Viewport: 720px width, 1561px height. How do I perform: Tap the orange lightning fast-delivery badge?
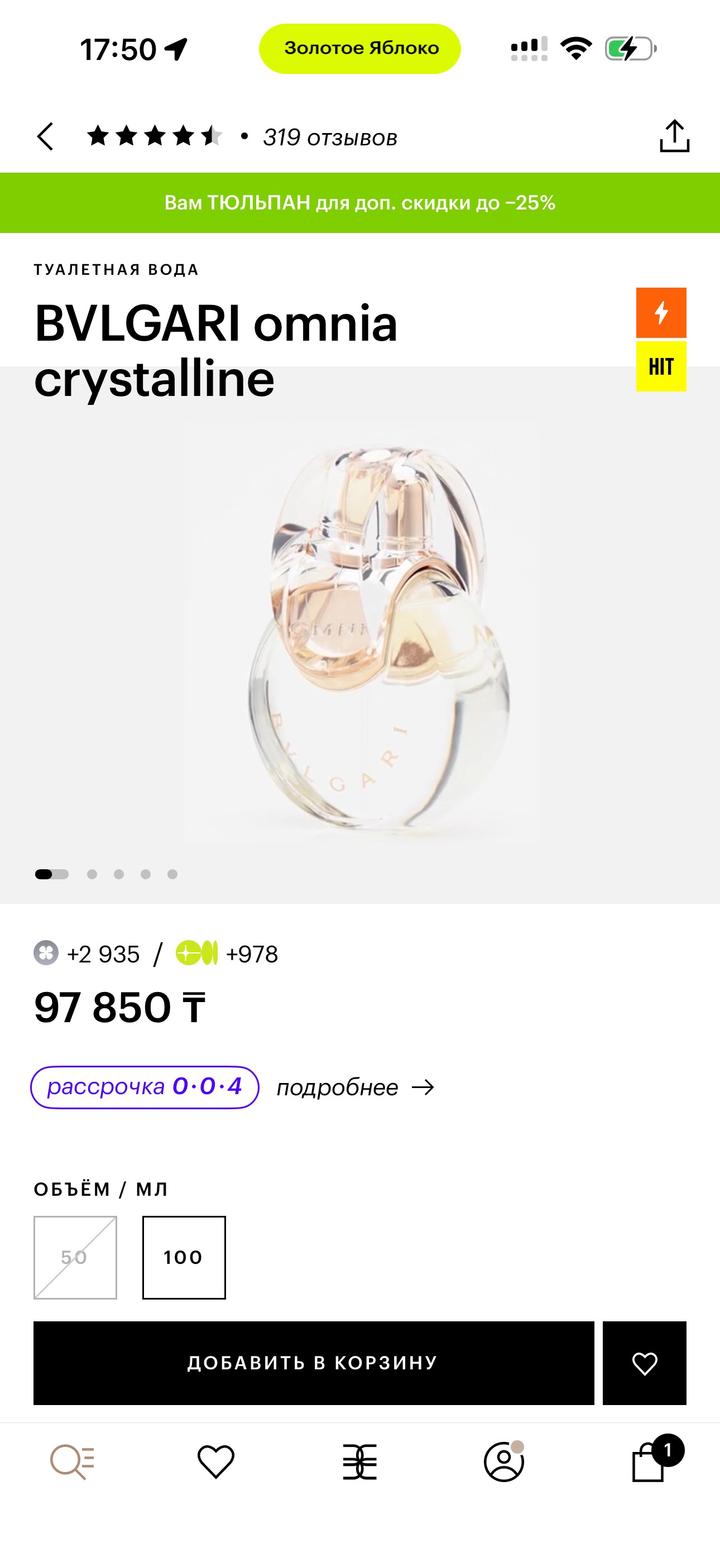click(661, 312)
